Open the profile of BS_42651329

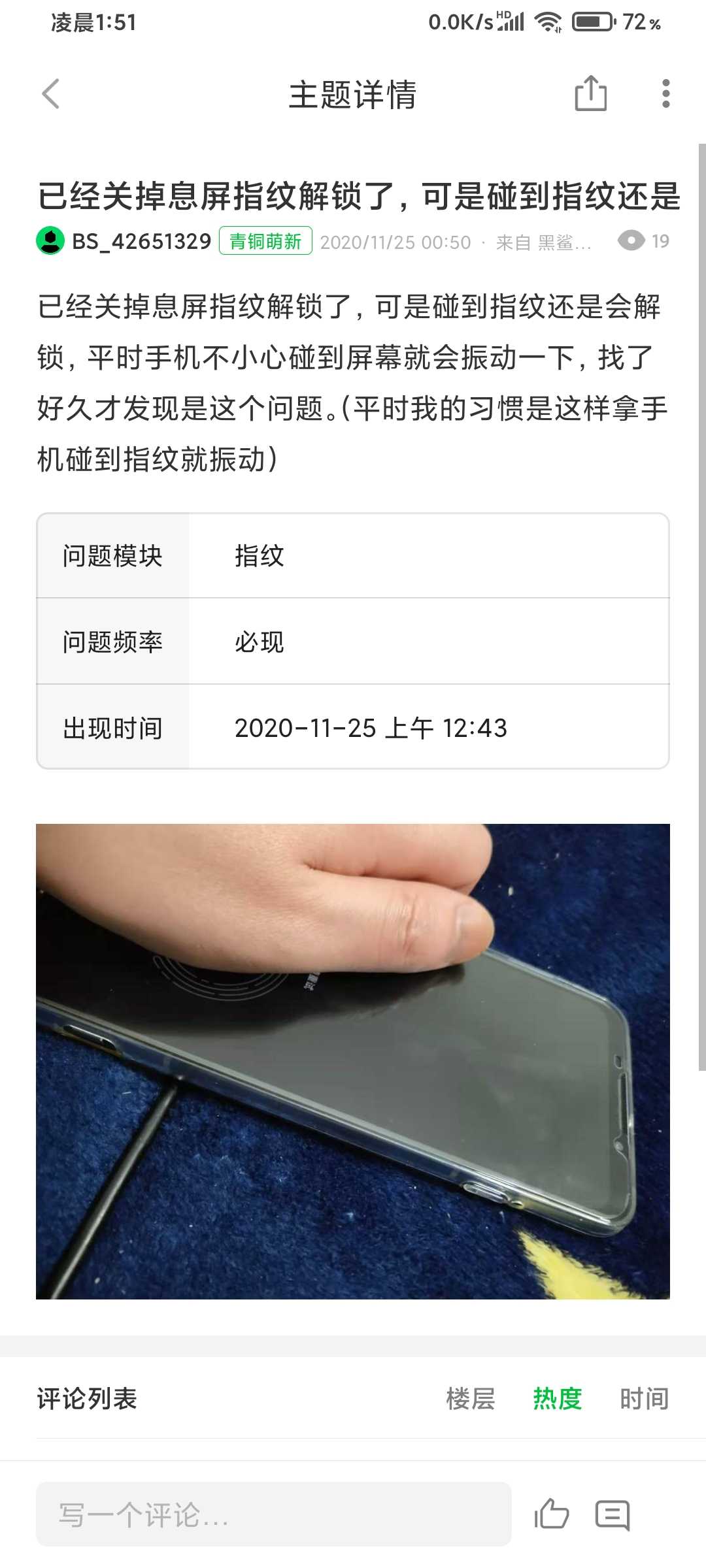[141, 241]
